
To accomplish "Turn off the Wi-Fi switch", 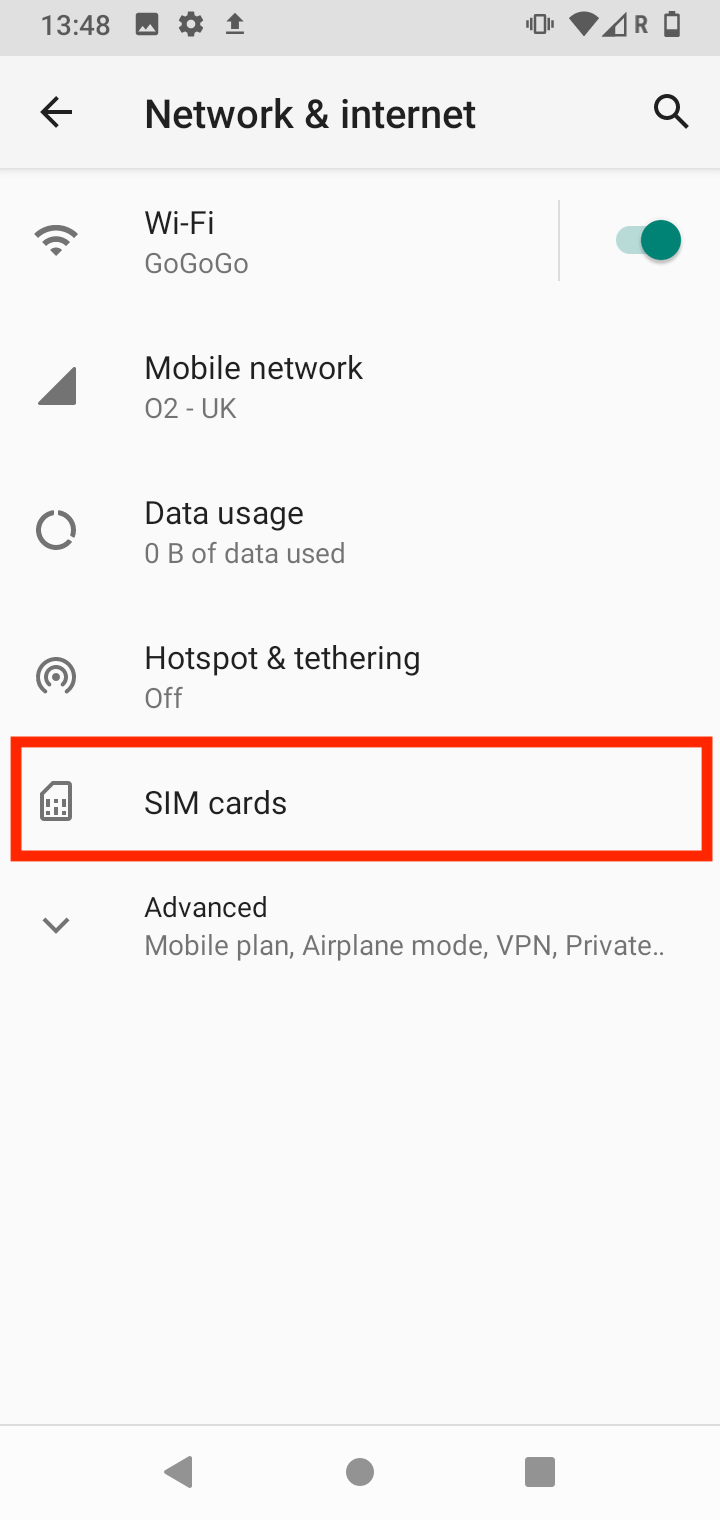I will [x=648, y=241].
